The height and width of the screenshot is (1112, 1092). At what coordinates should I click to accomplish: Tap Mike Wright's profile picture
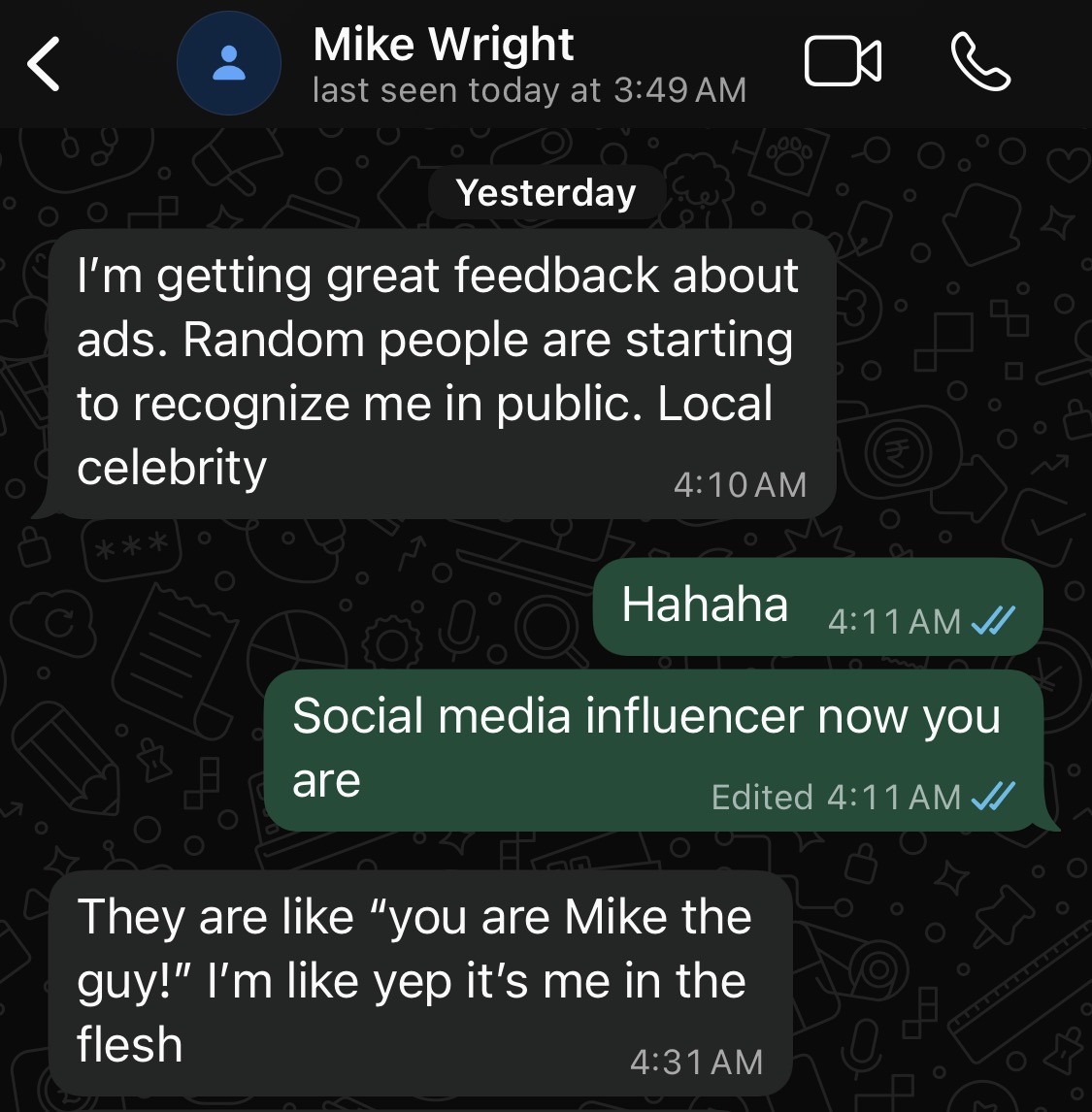click(229, 64)
